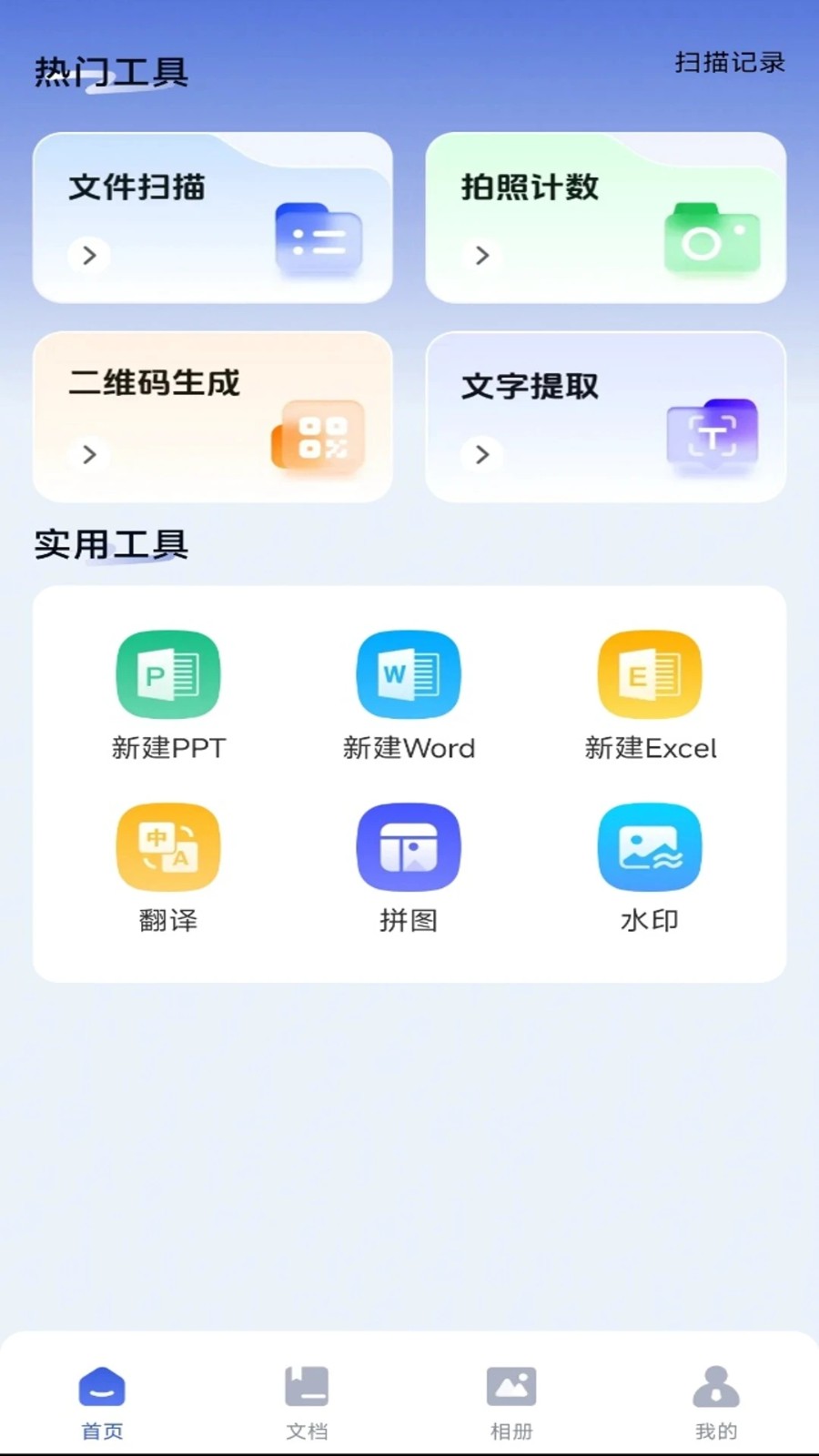This screenshot has height=1456, width=819.
Task: Switch to the 文档 tab
Action: tap(307, 1399)
